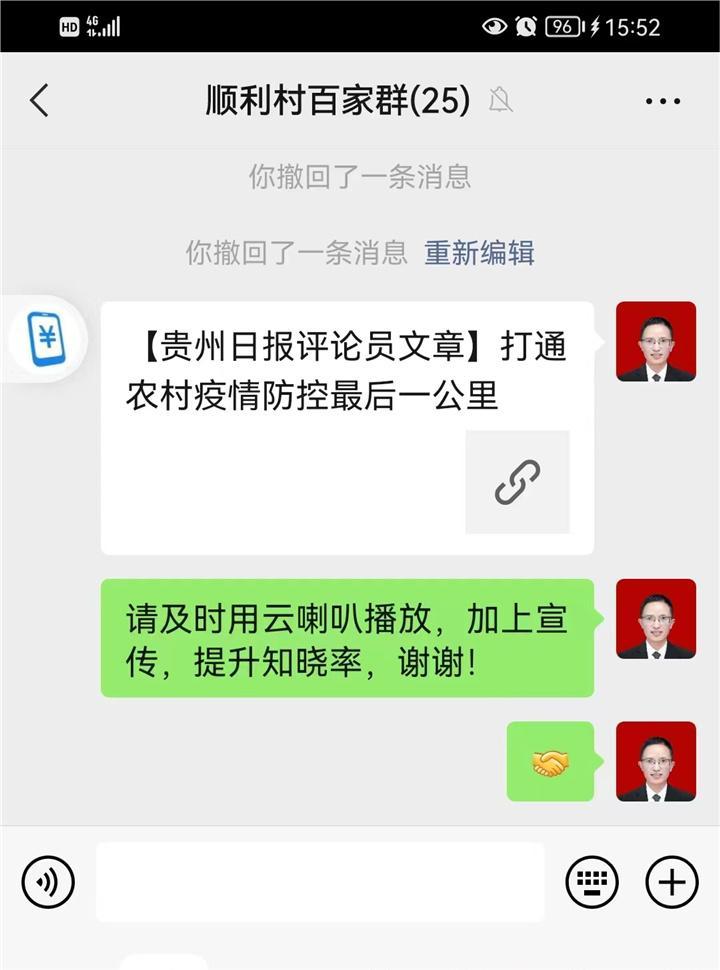Open the floating wallet shortcut icon
The image size is (720, 970).
click(46, 338)
